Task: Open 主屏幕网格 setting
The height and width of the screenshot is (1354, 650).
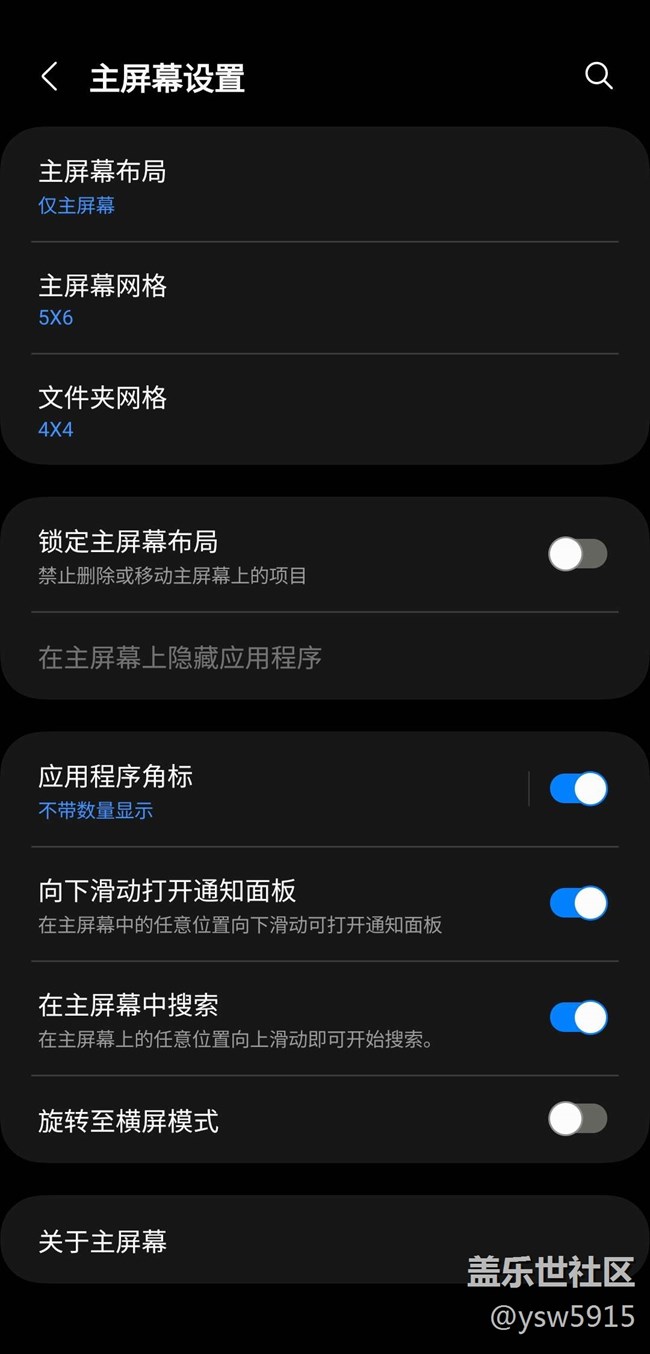Action: [300, 300]
